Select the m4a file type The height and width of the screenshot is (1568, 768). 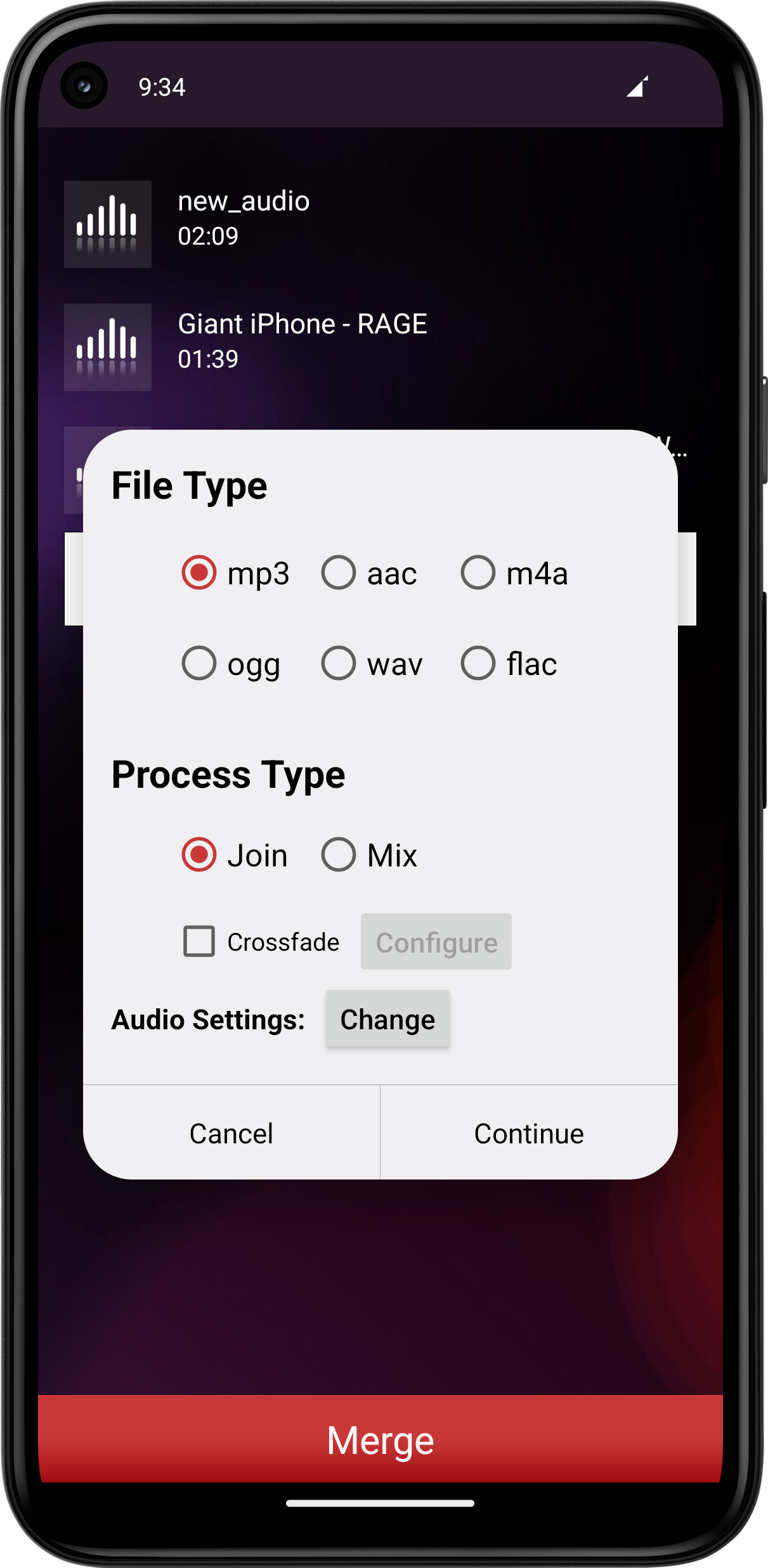coord(478,573)
